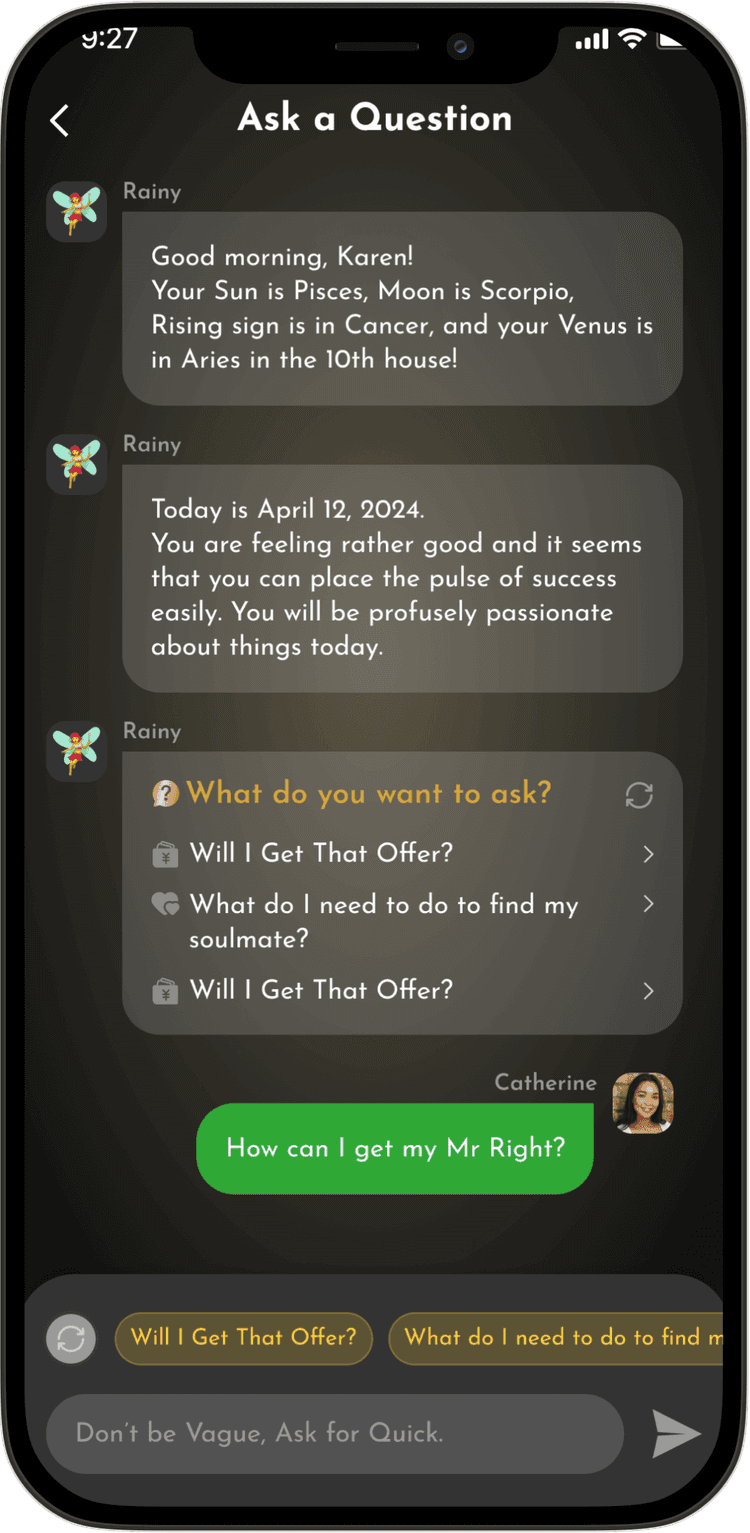Focus the 'Don't be Vague' message field
The image size is (750, 1533).
tap(335, 1434)
